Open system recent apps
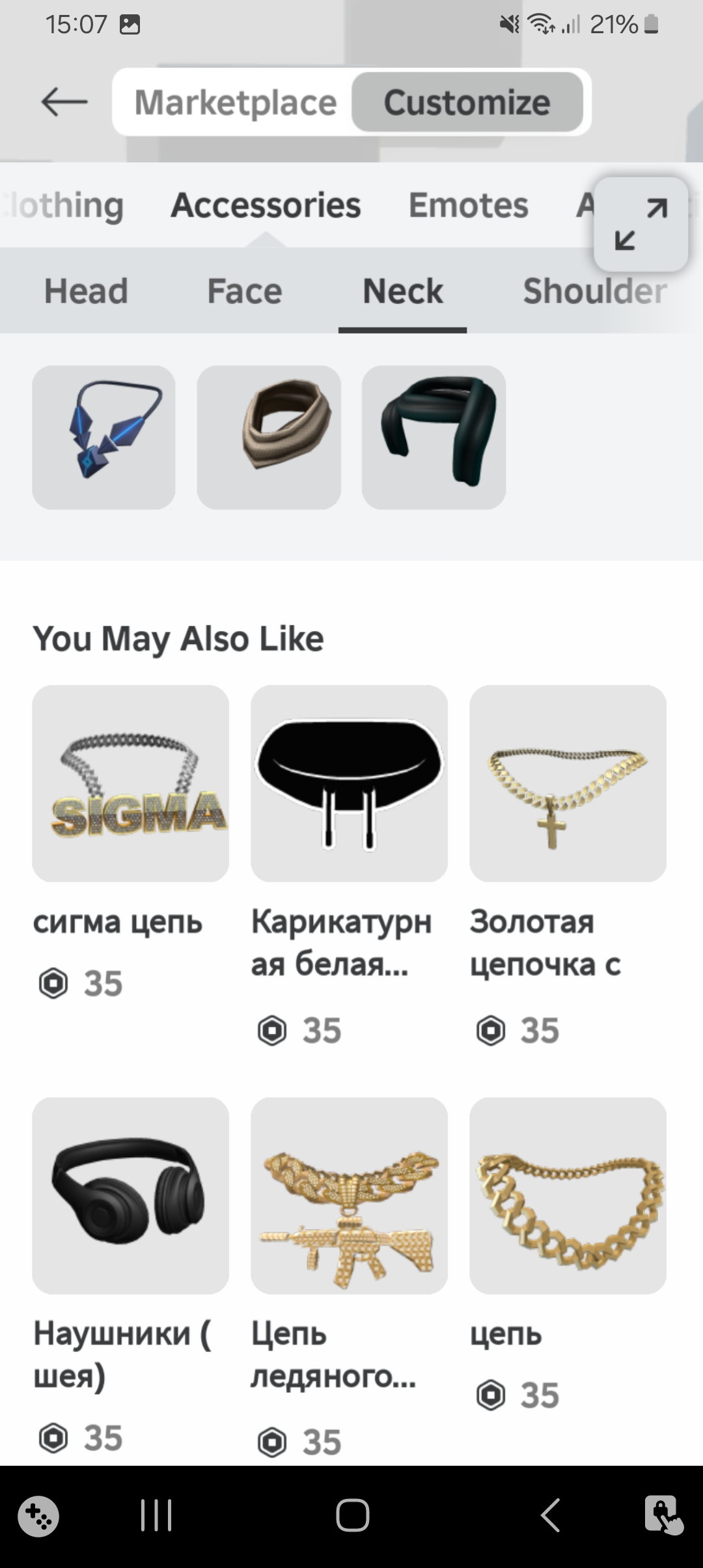This screenshot has height=1568, width=703. pos(156,1516)
